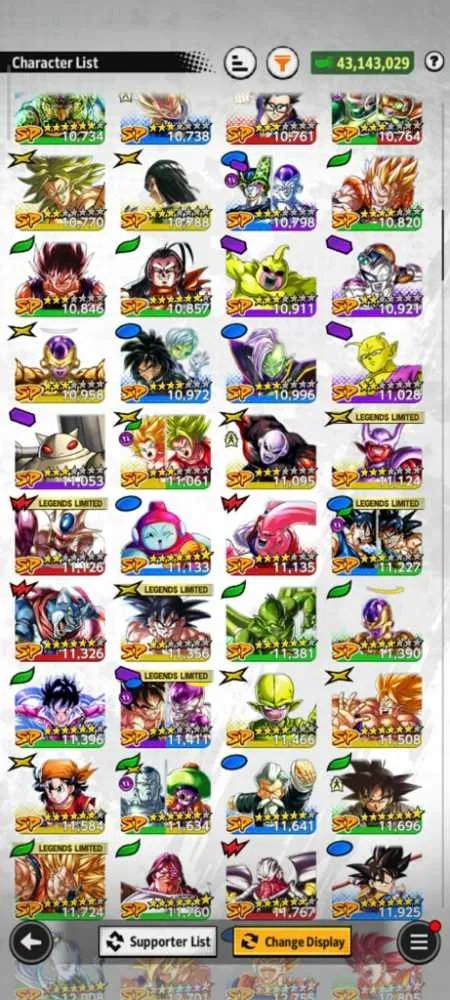Open the hamburger menu with red dot
The width and height of the screenshot is (450, 1000).
point(419,941)
